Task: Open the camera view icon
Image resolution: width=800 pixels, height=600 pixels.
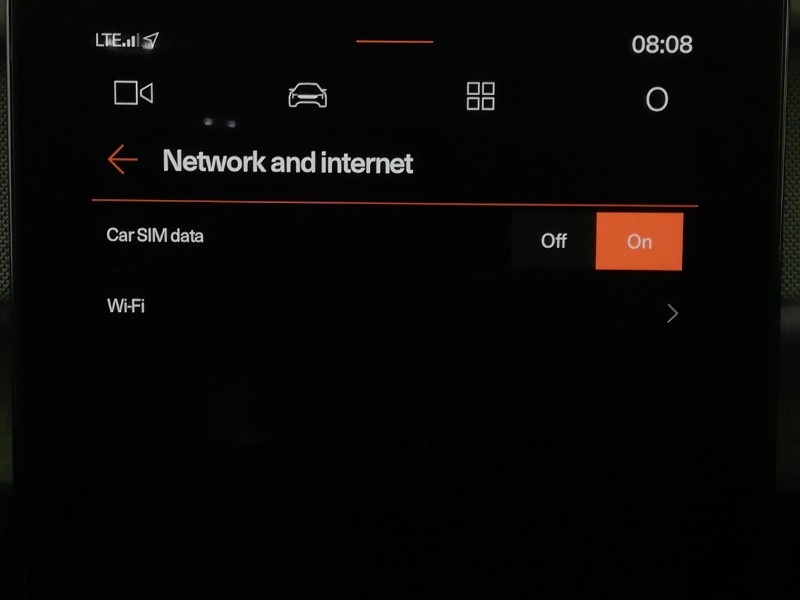Action: coord(133,94)
